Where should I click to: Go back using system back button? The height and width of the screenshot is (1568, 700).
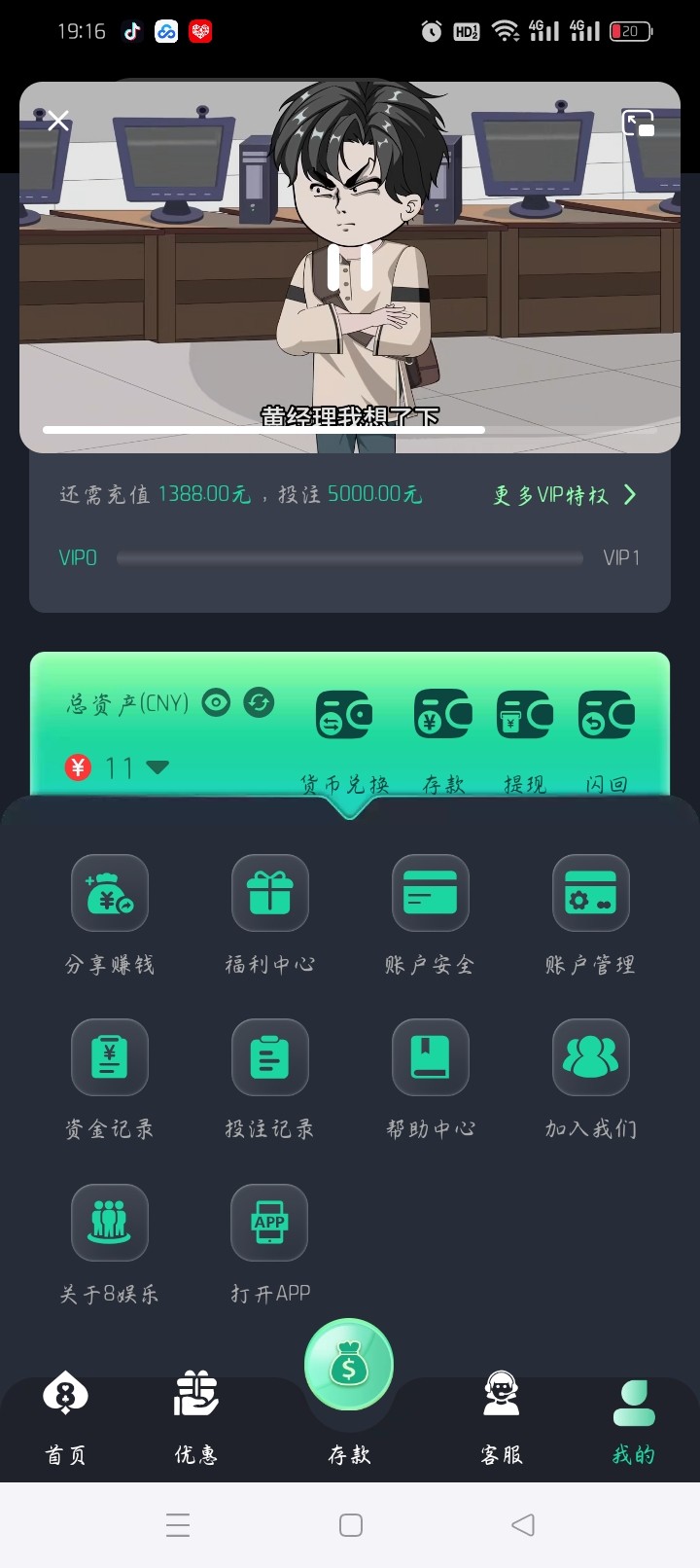point(523,1524)
